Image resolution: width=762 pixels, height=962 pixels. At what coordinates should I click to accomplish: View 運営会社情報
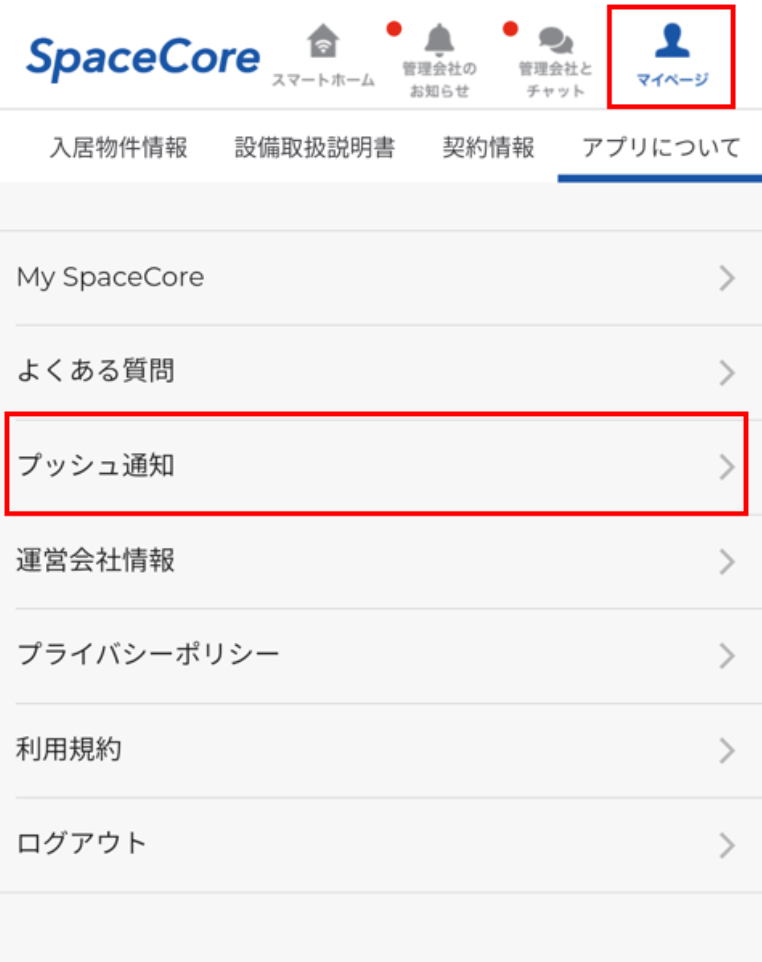click(x=380, y=561)
